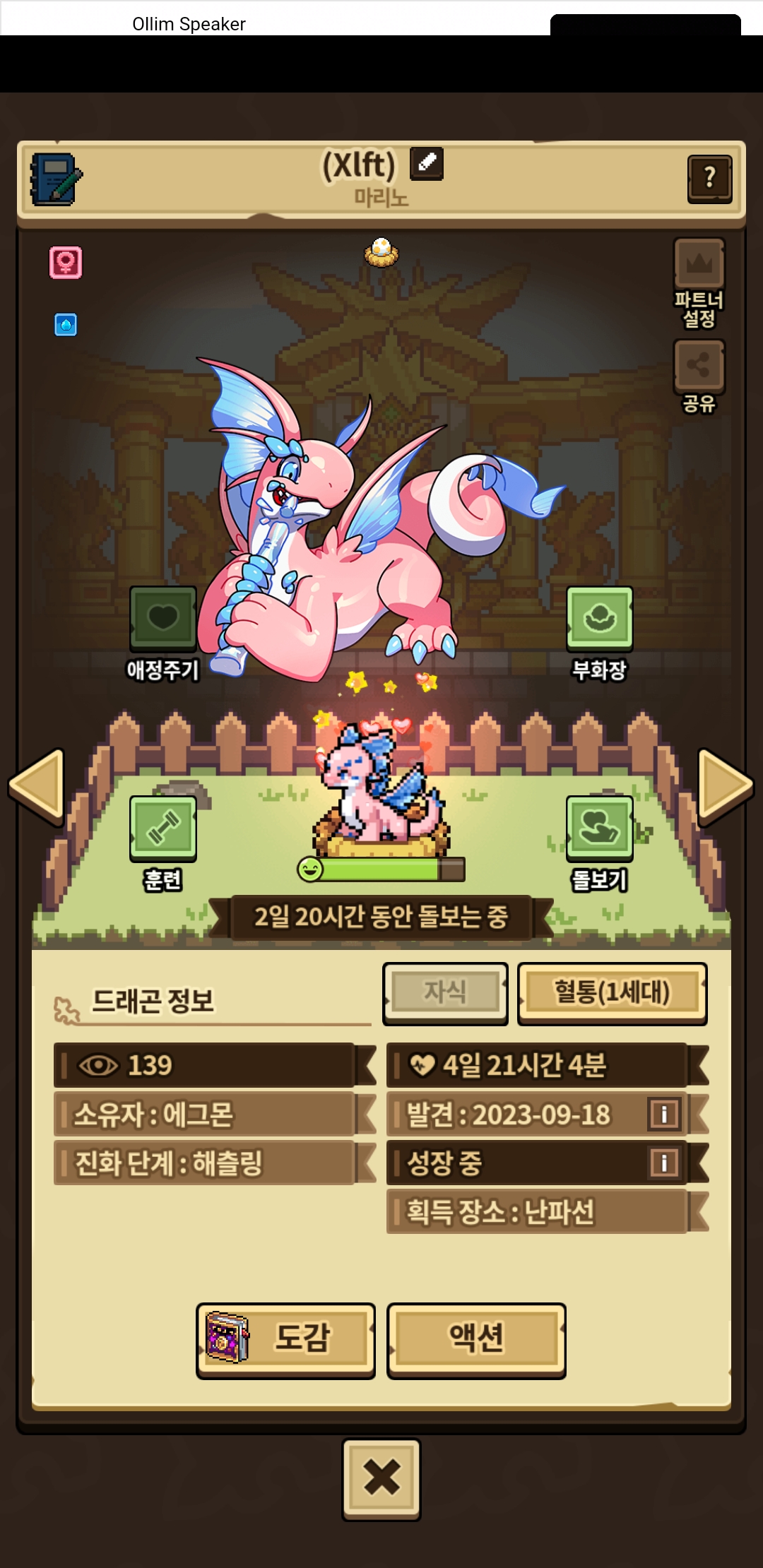Open info icon next to 발견 date
Screen dimensions: 763x1568
click(664, 1114)
